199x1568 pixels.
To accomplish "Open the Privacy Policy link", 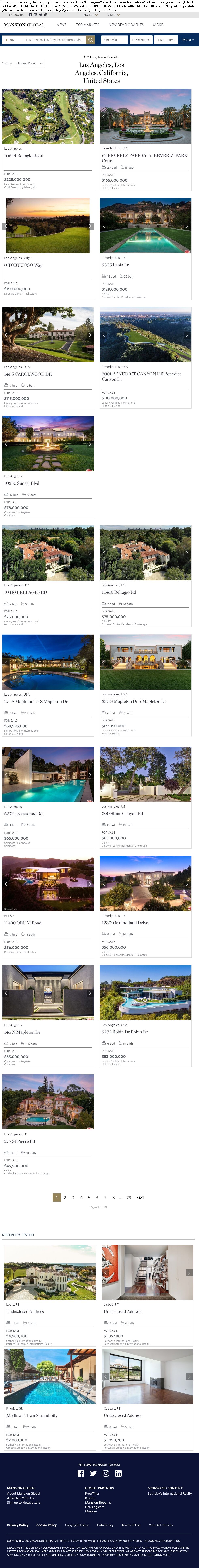I will pyautogui.click(x=18, y=1525).
